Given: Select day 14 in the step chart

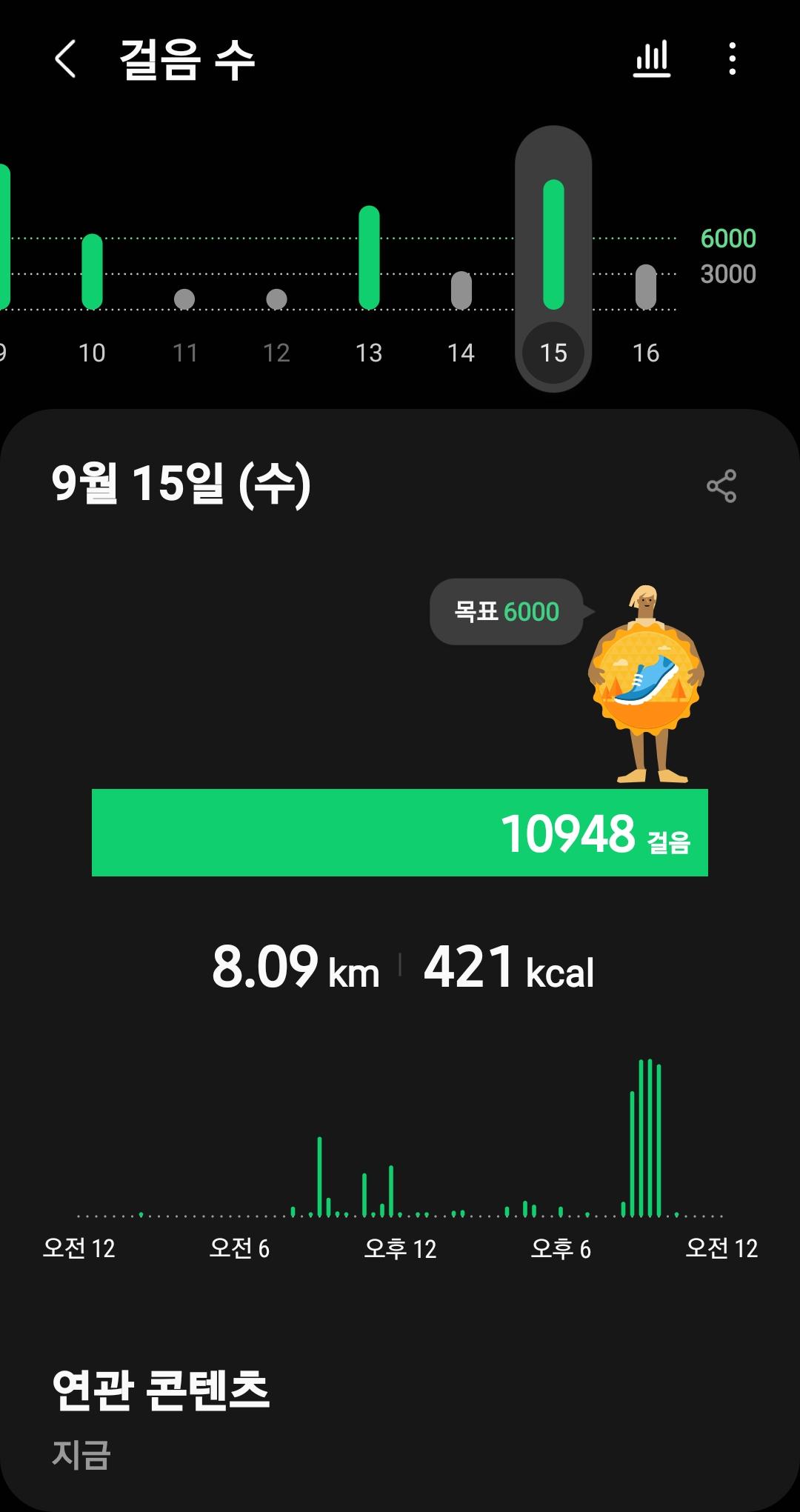Looking at the screenshot, I should click(x=461, y=290).
